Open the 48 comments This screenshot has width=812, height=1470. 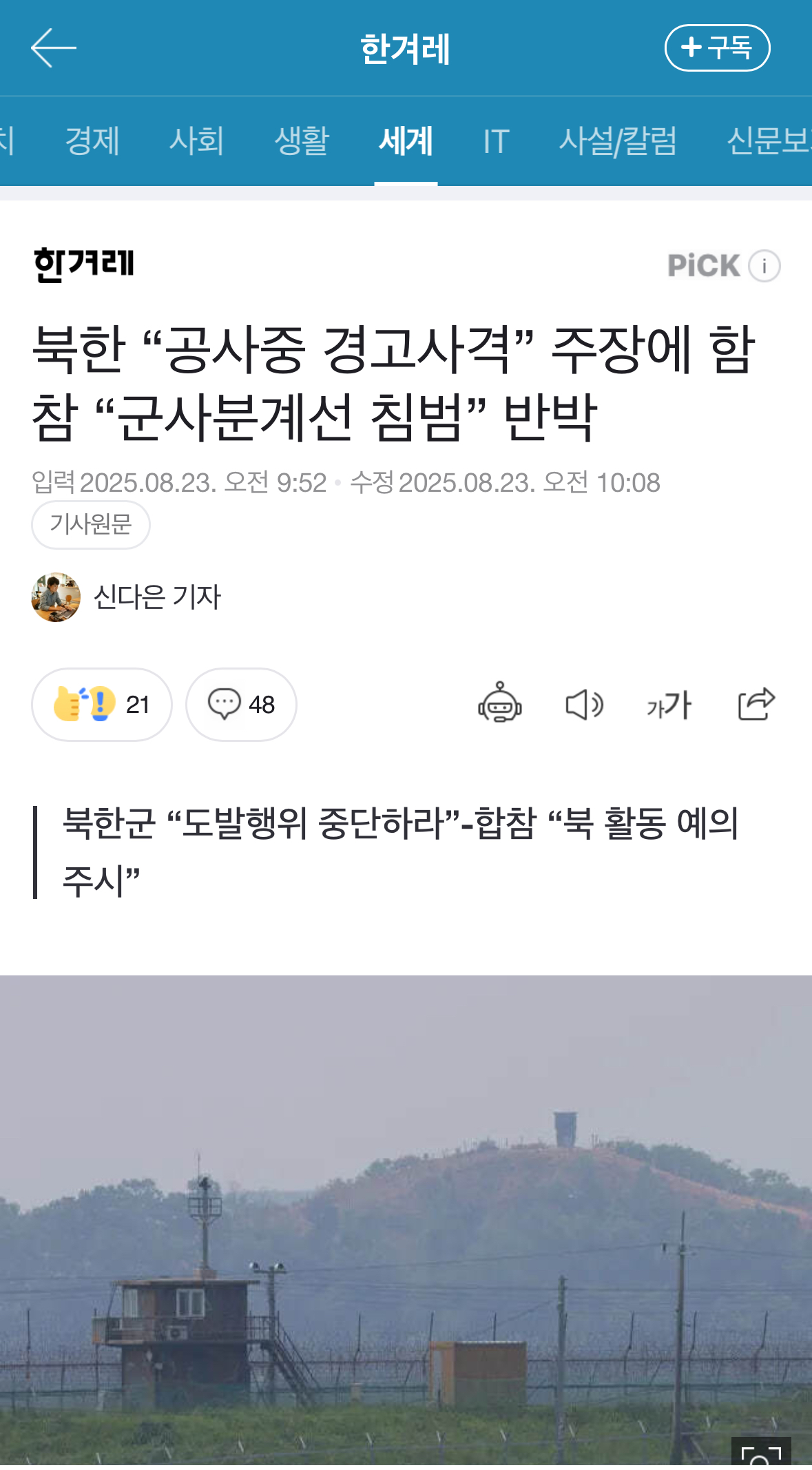coord(241,704)
